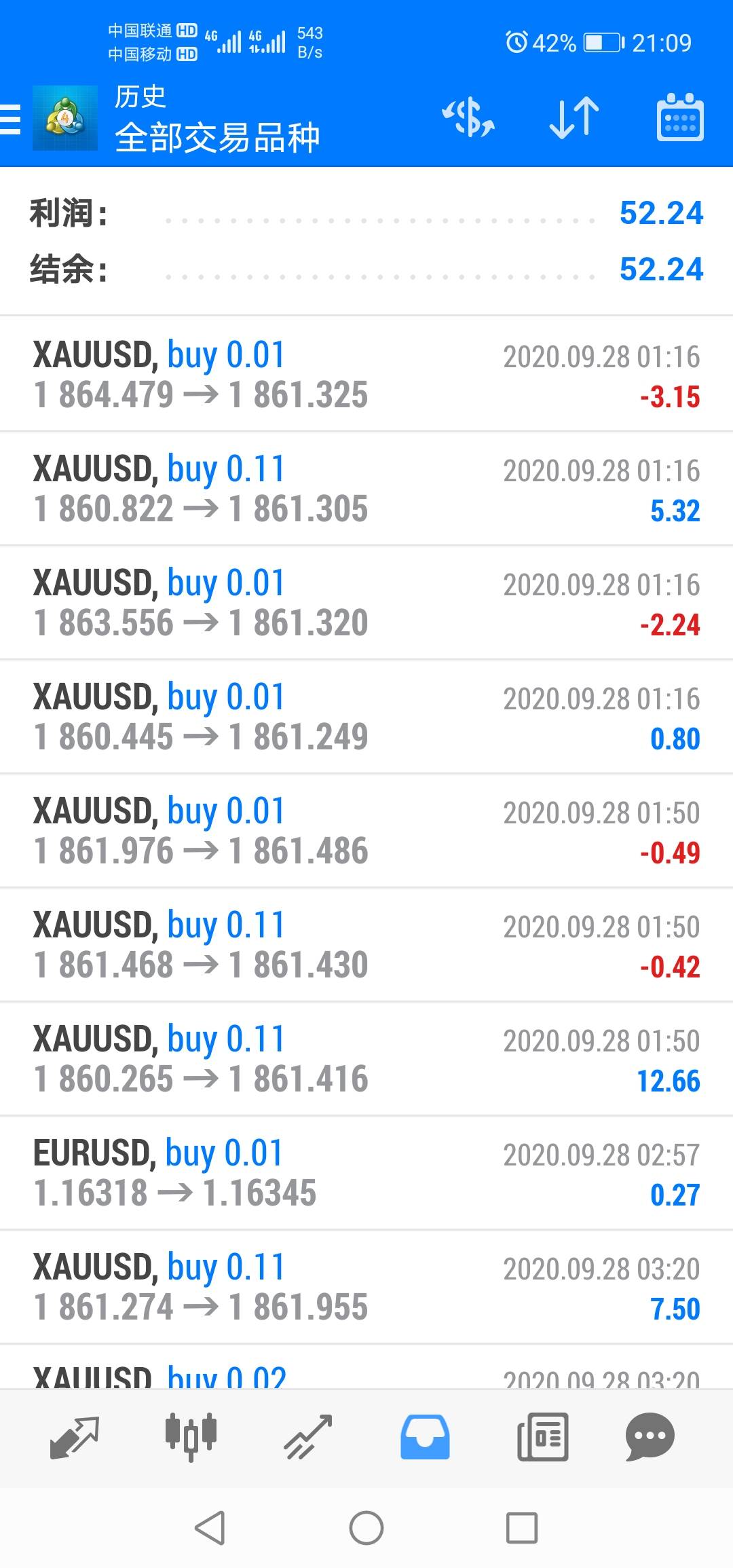
Task: Open the XAUUSD trade with 12.66 profit
Action: (366, 1059)
